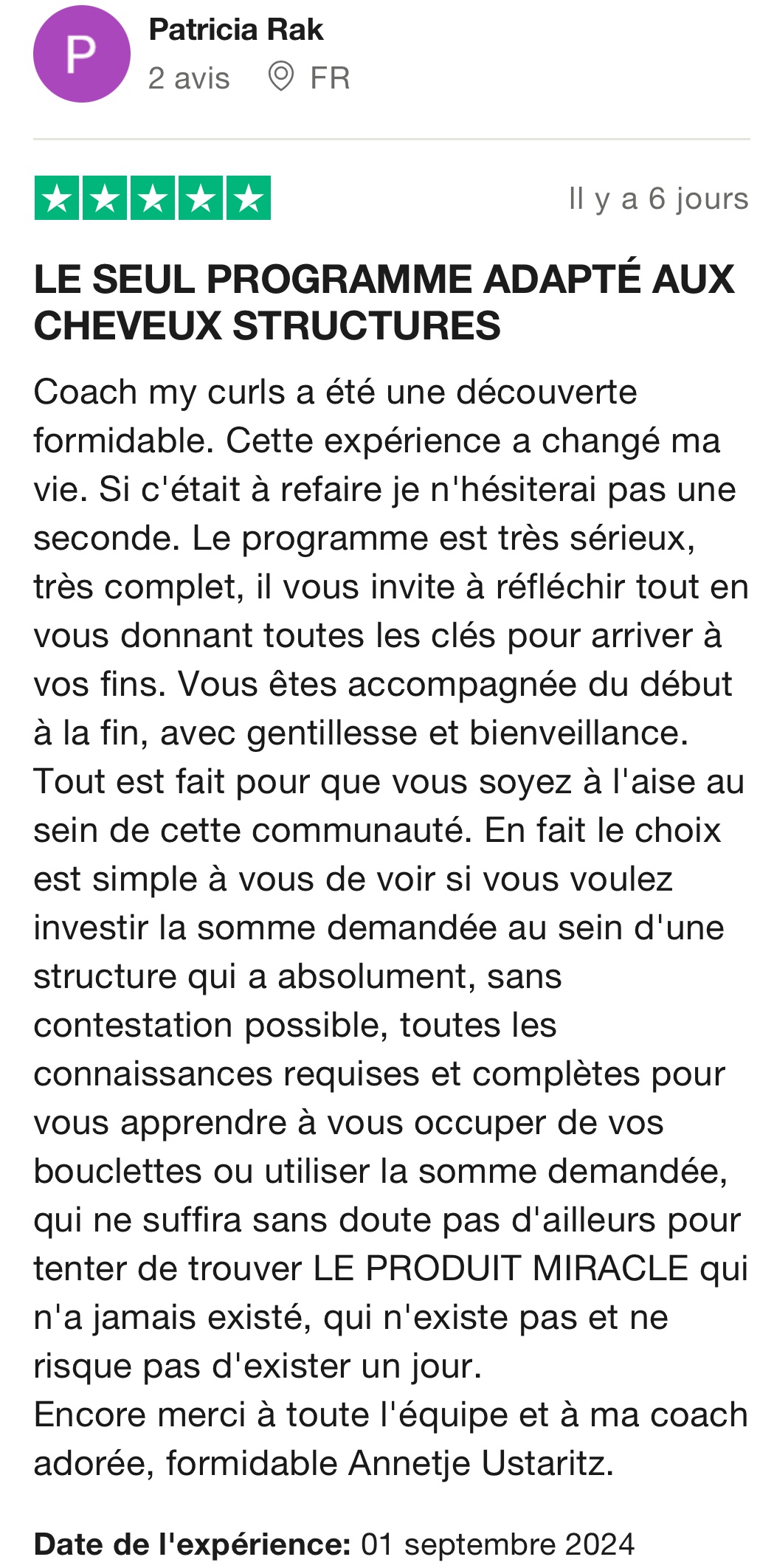Open Patricia Rak's reviewer profile
Screen dimensions: 774x1568
[x=235, y=30]
